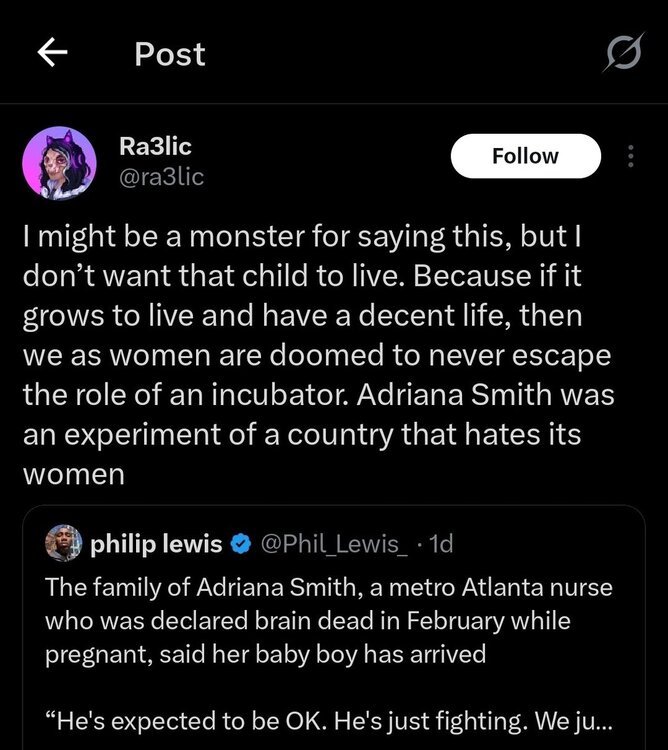Follow the Ra3lic account
668x750 pixels.
(526, 156)
